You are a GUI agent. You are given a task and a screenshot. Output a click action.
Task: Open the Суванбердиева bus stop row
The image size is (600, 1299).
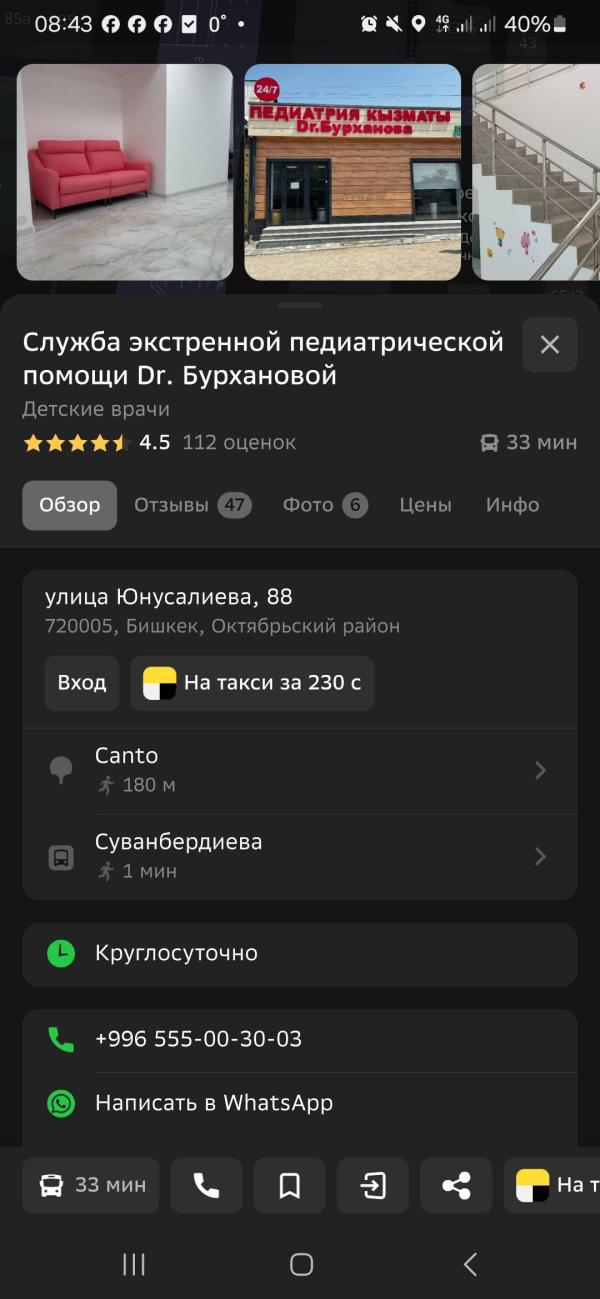(300, 856)
